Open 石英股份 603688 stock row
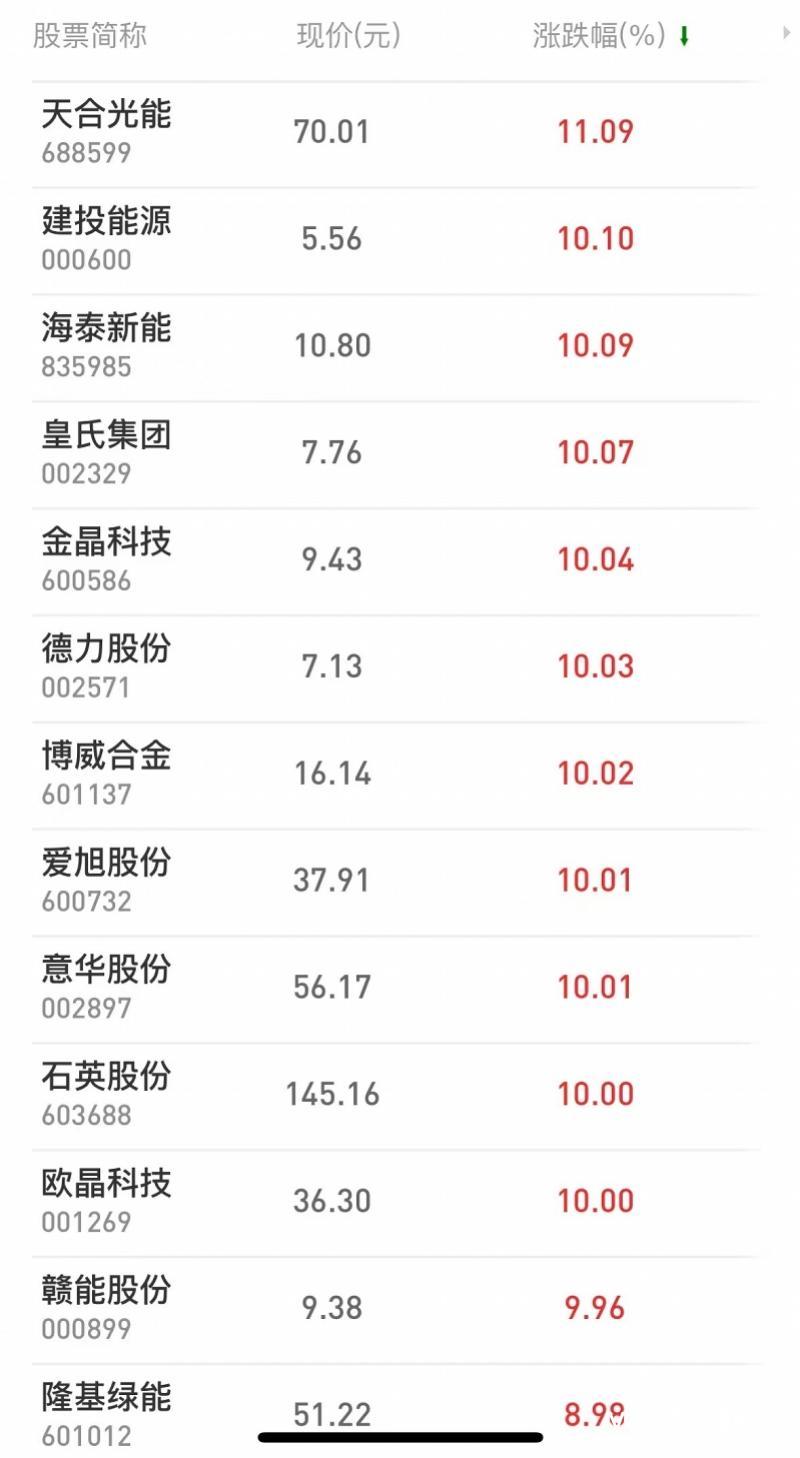Viewport: 800px width, 1458px height. pyautogui.click(x=395, y=1097)
